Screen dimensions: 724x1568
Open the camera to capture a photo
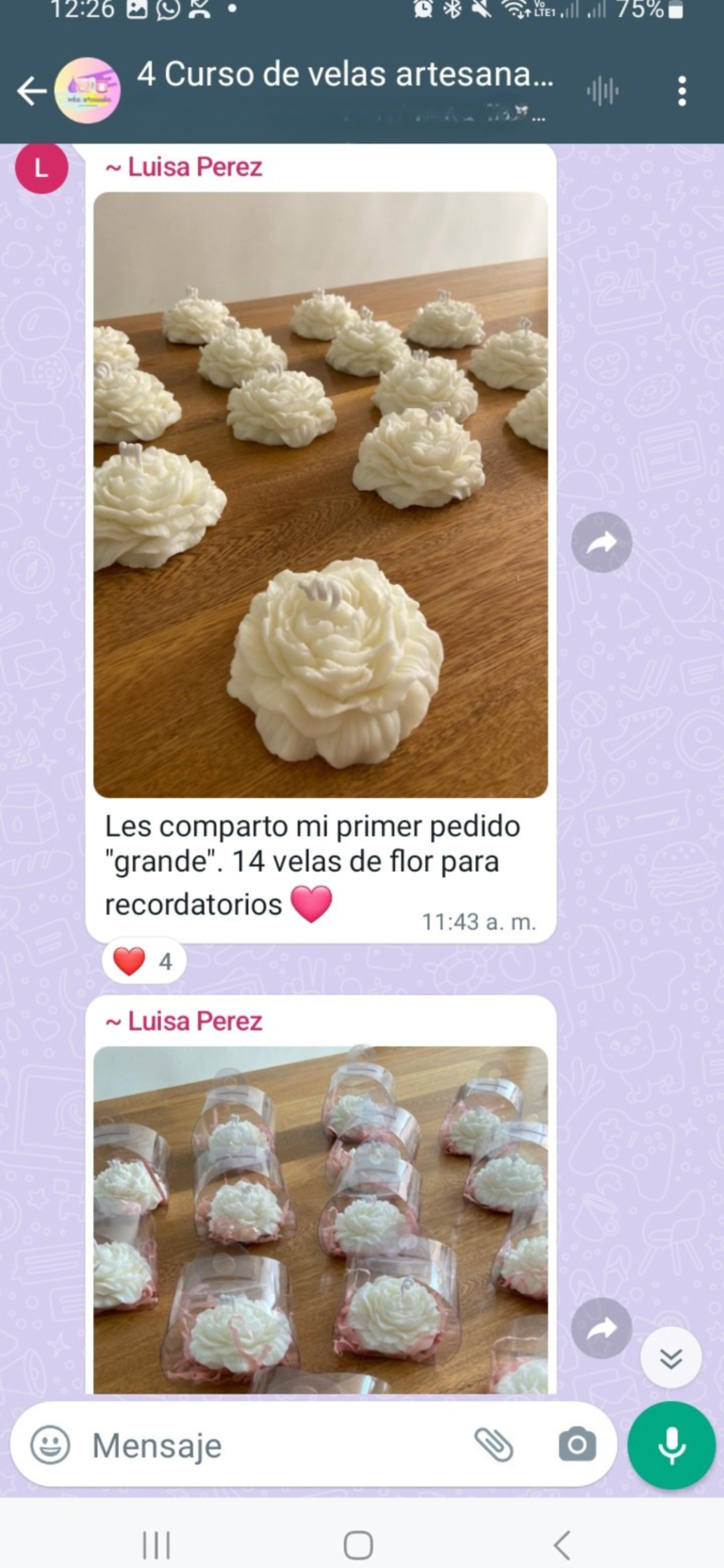tap(575, 1445)
